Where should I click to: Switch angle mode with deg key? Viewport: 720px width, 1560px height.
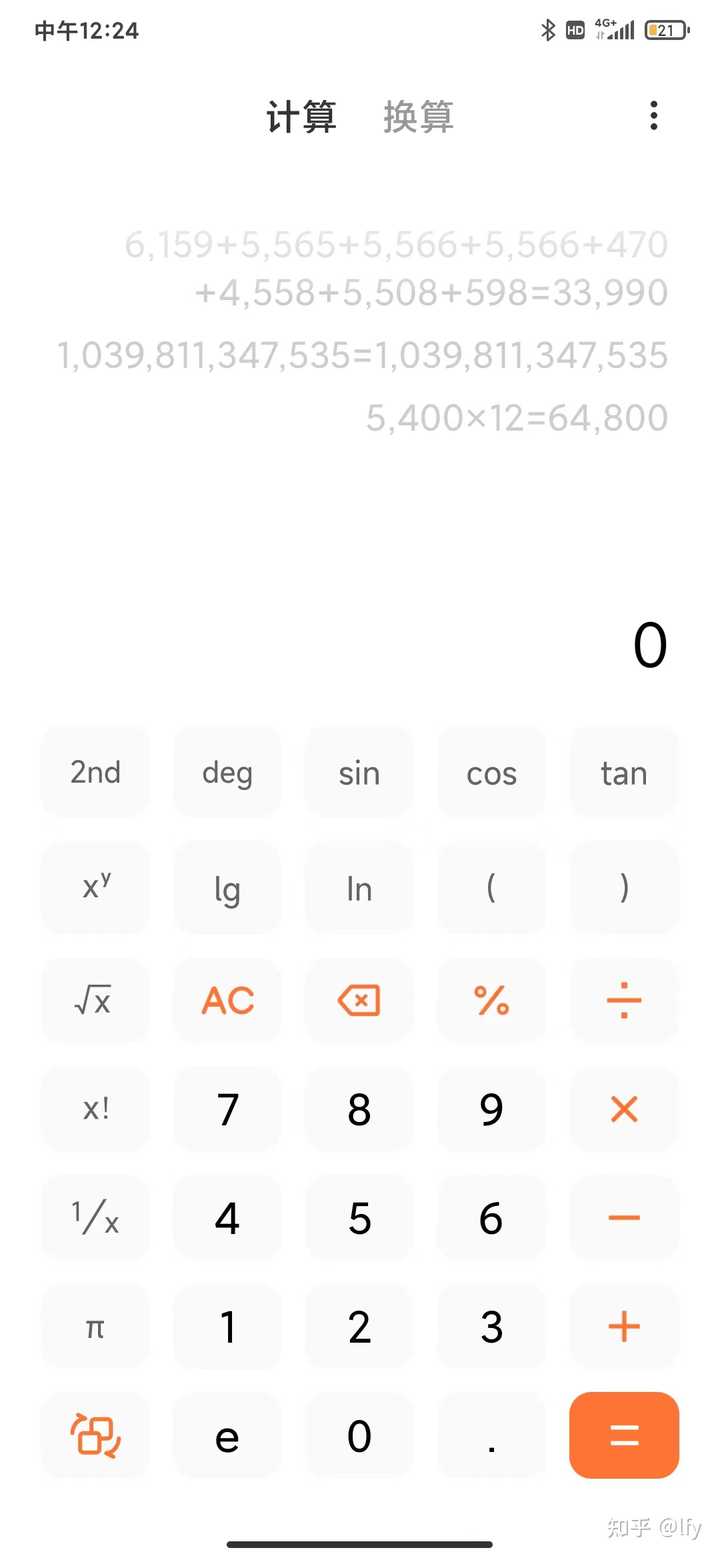(227, 772)
